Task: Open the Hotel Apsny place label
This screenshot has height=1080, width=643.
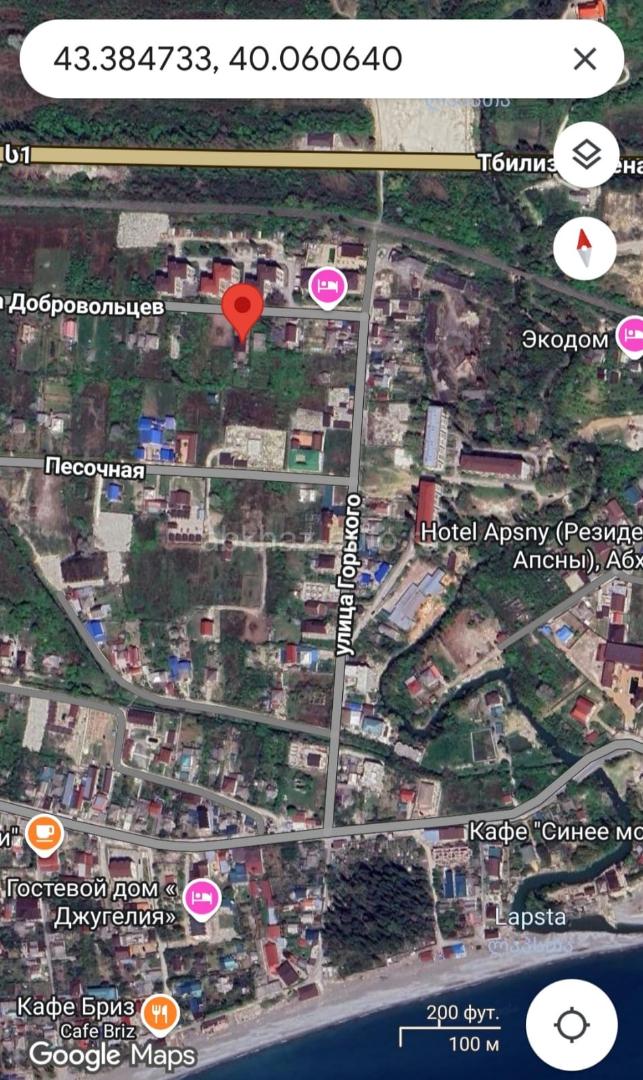Action: (531, 545)
